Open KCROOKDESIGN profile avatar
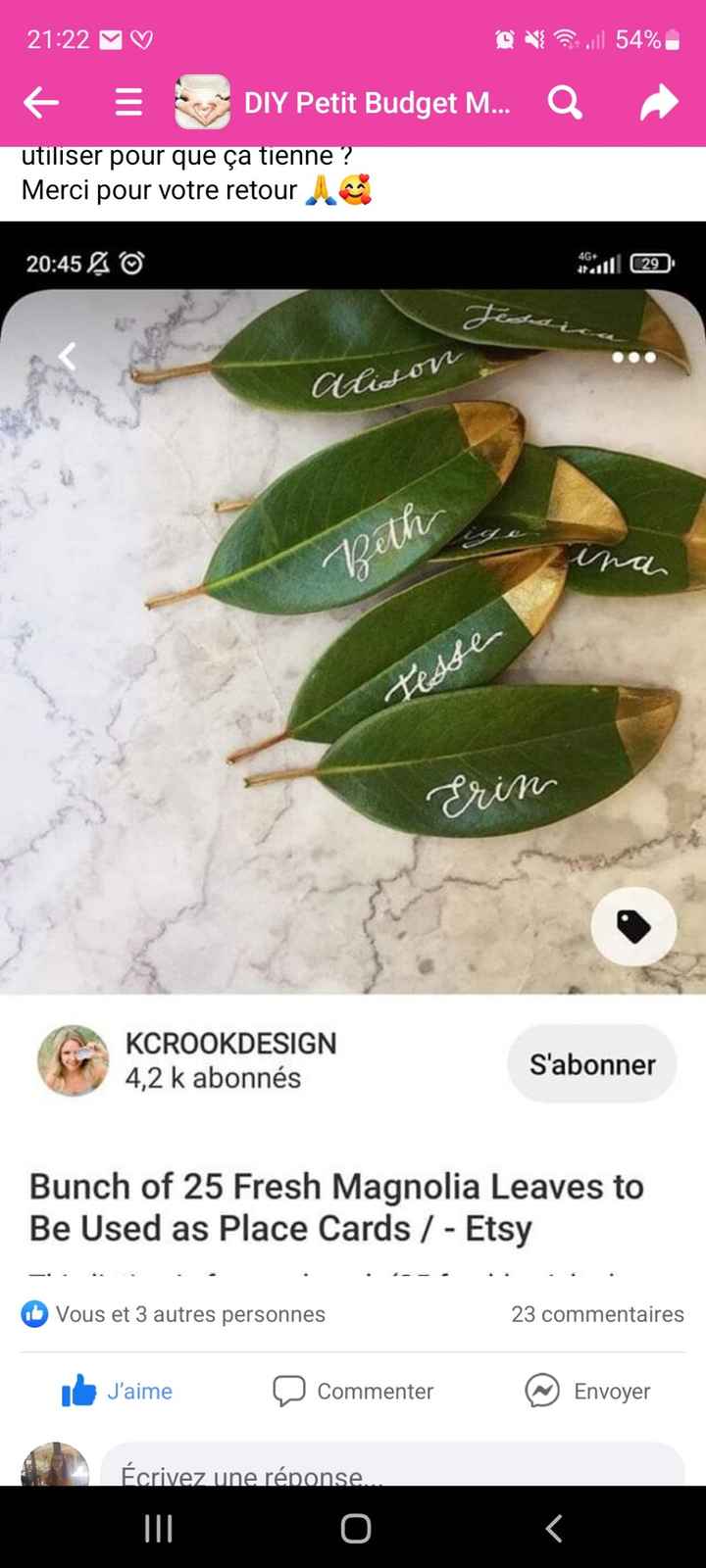This screenshot has width=706, height=1568. (73, 1063)
